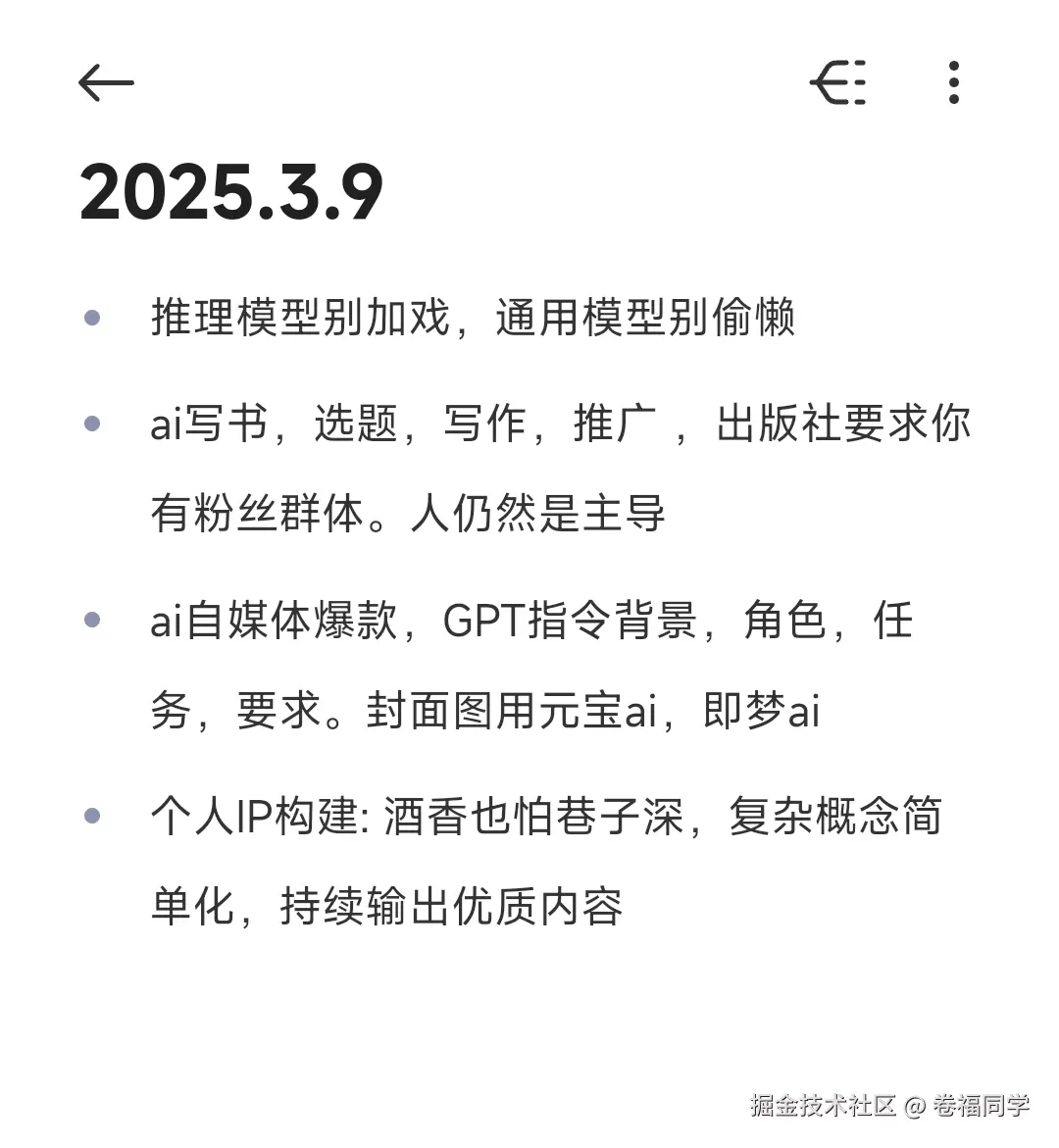This screenshot has width=1059, height=1148.
Task: Open the three-dot overflow menu
Action: [953, 83]
